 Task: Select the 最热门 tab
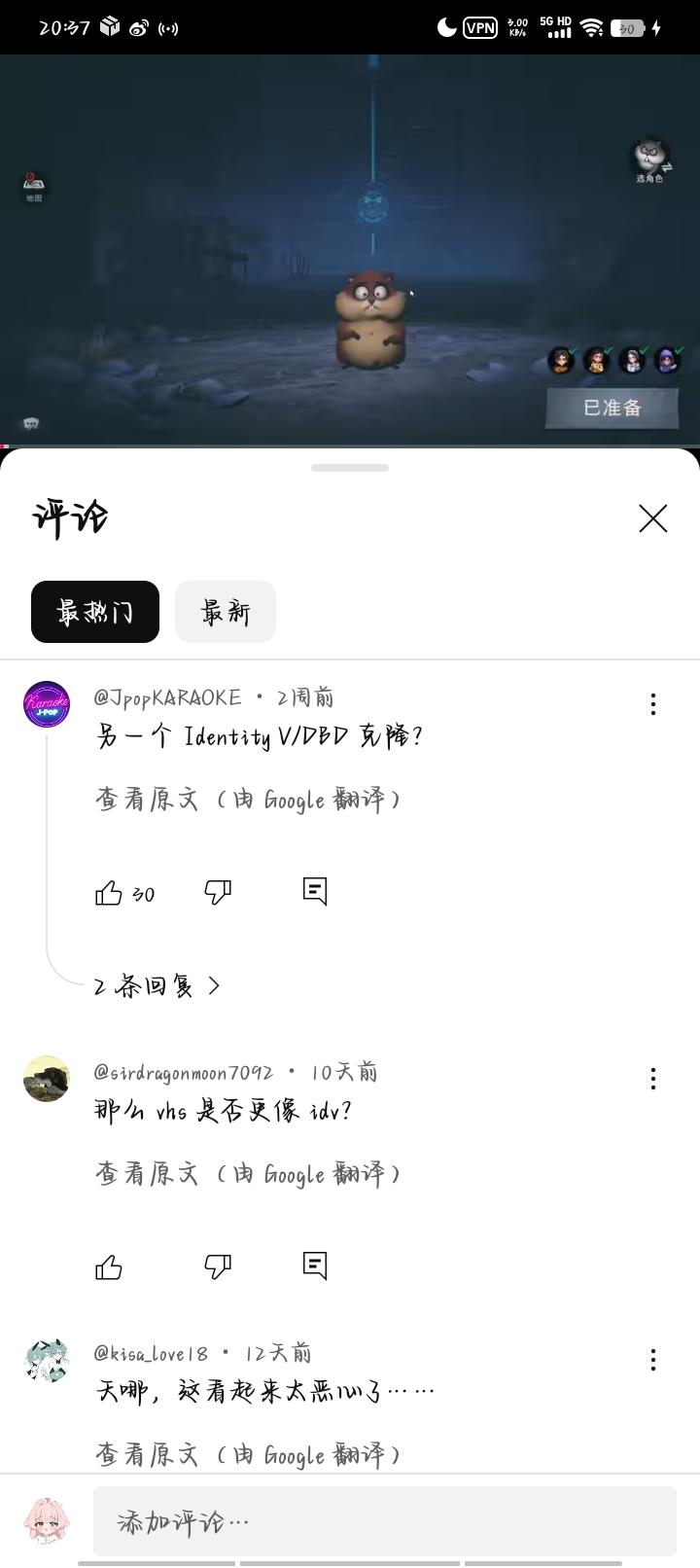pyautogui.click(x=94, y=612)
